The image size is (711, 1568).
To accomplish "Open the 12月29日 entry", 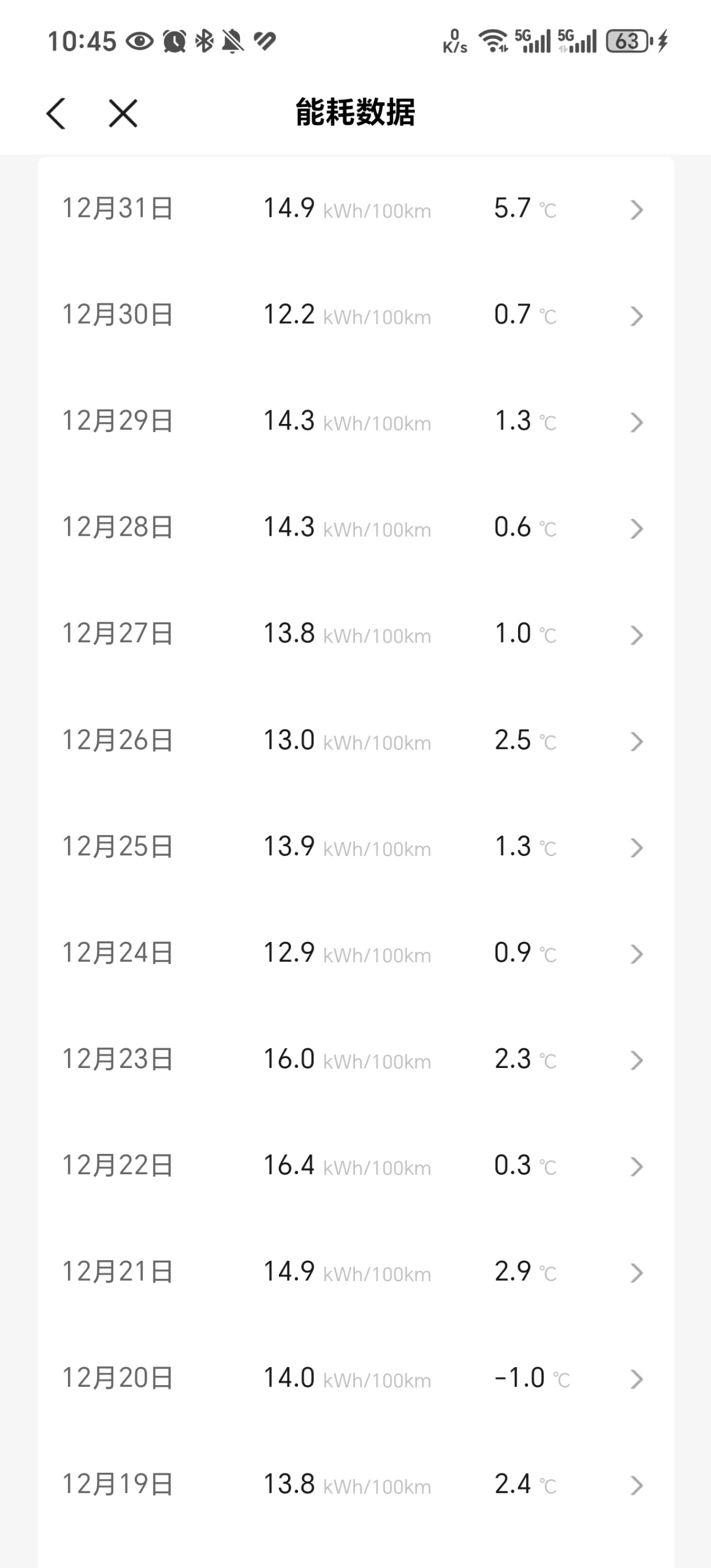I will (x=355, y=422).
